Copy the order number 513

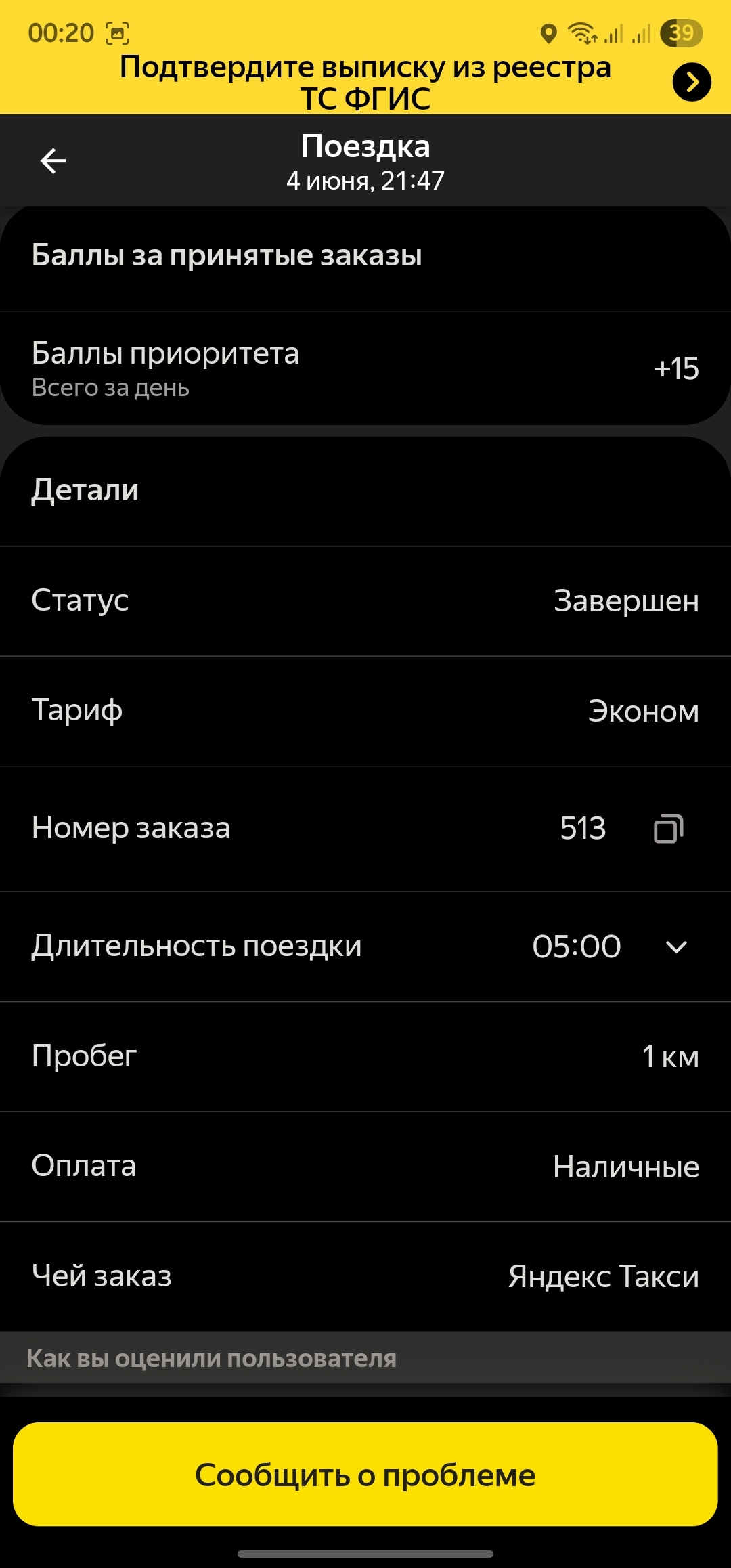(x=668, y=829)
